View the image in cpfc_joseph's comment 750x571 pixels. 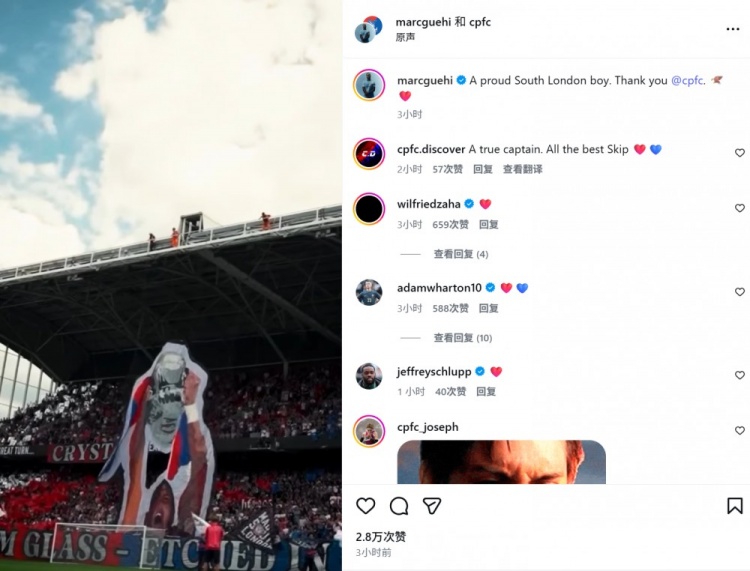click(501, 462)
